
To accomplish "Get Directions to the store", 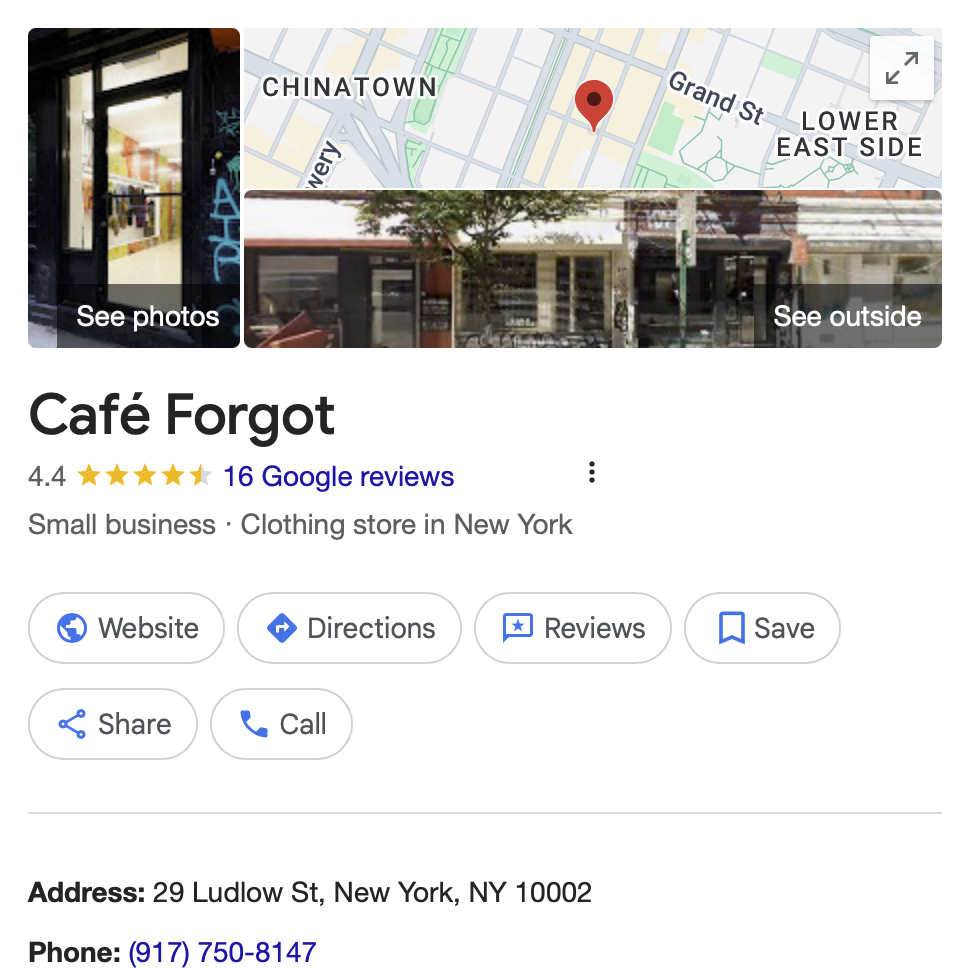I will (349, 628).
